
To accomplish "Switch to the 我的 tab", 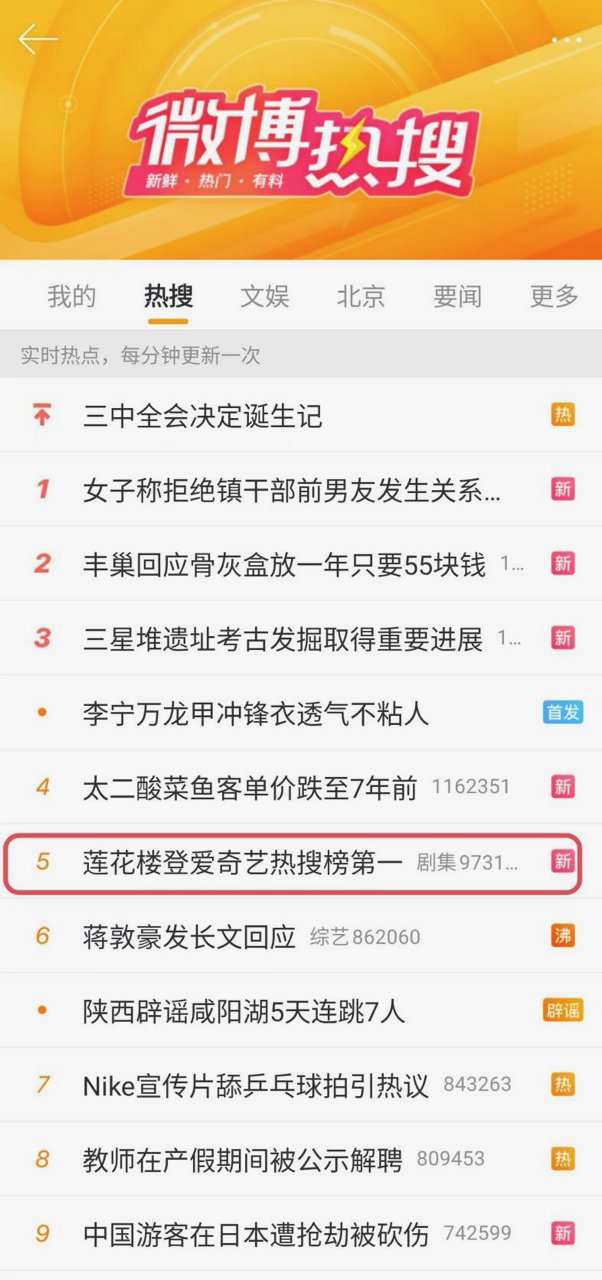I will [x=72, y=296].
